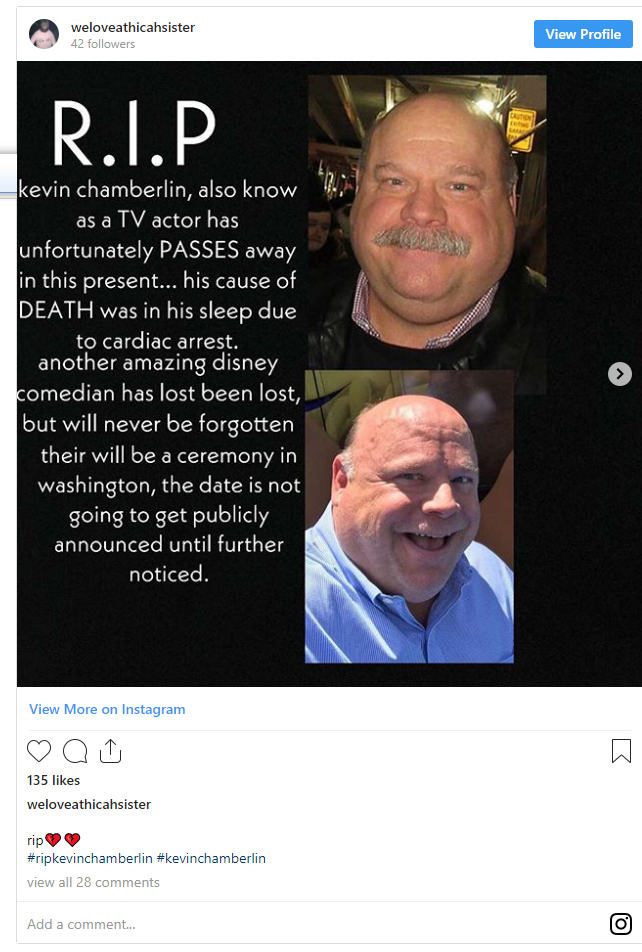Open the #kevinchamberlin hashtag
Image resolution: width=642 pixels, height=952 pixels.
211,858
